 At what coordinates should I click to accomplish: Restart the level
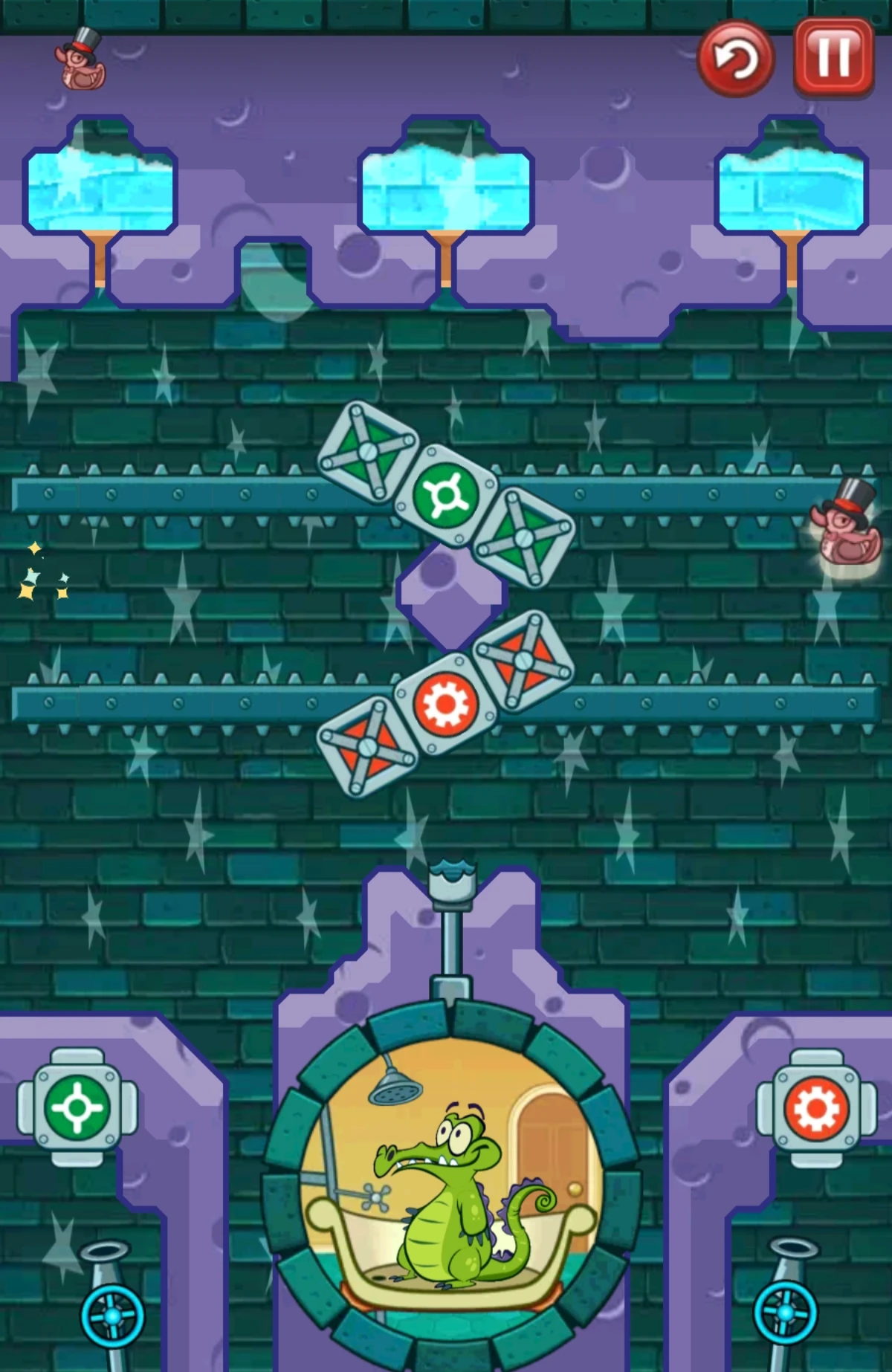[x=735, y=59]
